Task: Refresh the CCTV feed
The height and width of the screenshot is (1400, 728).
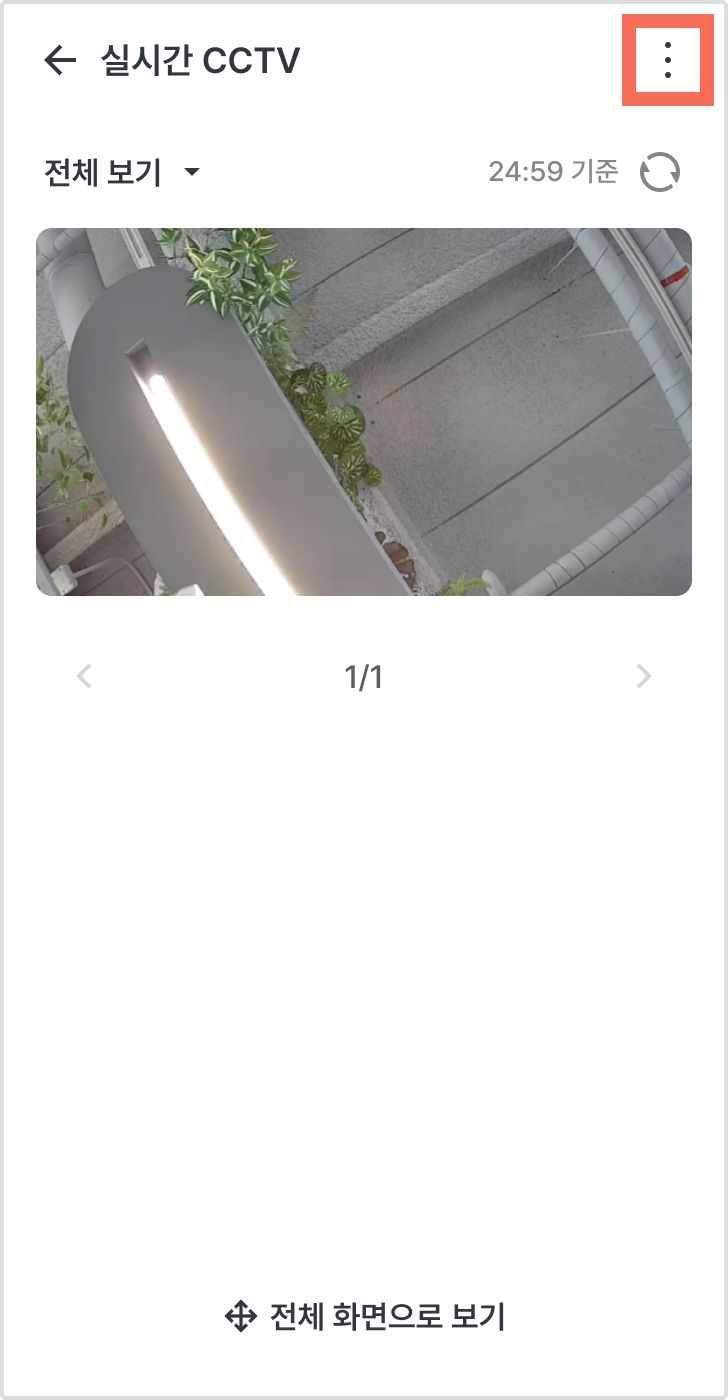Action: pos(660,172)
